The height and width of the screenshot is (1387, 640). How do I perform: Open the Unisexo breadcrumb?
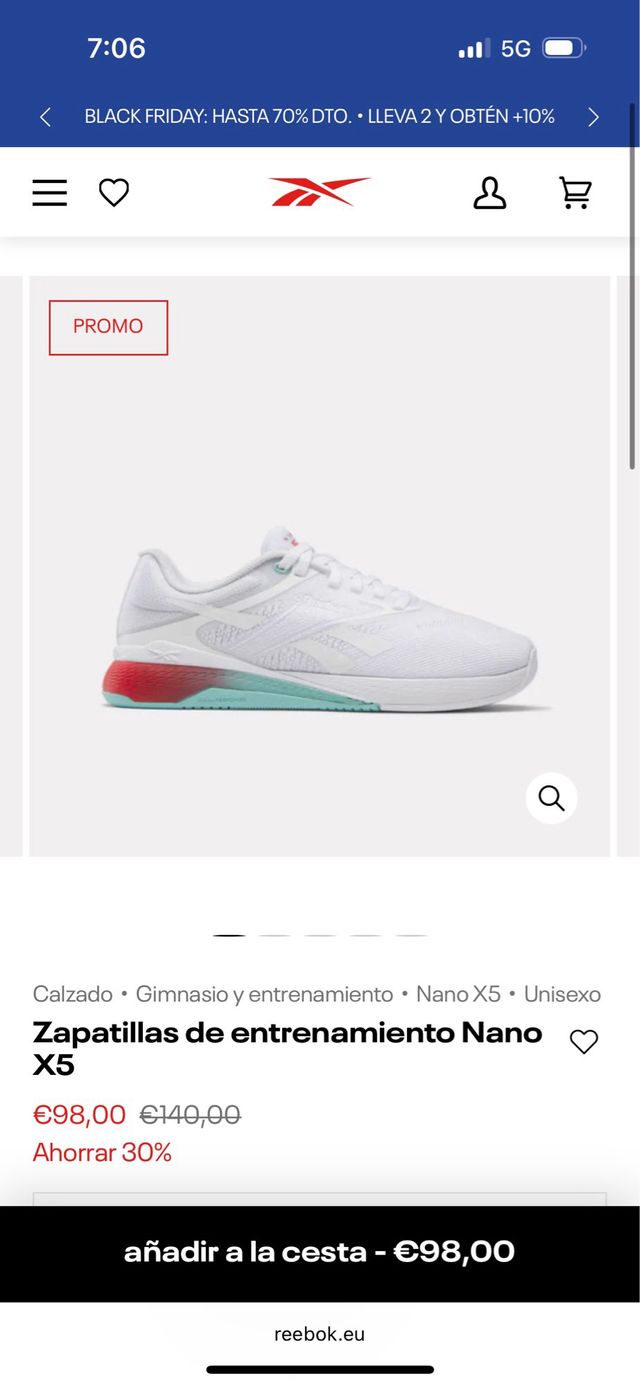tap(562, 994)
